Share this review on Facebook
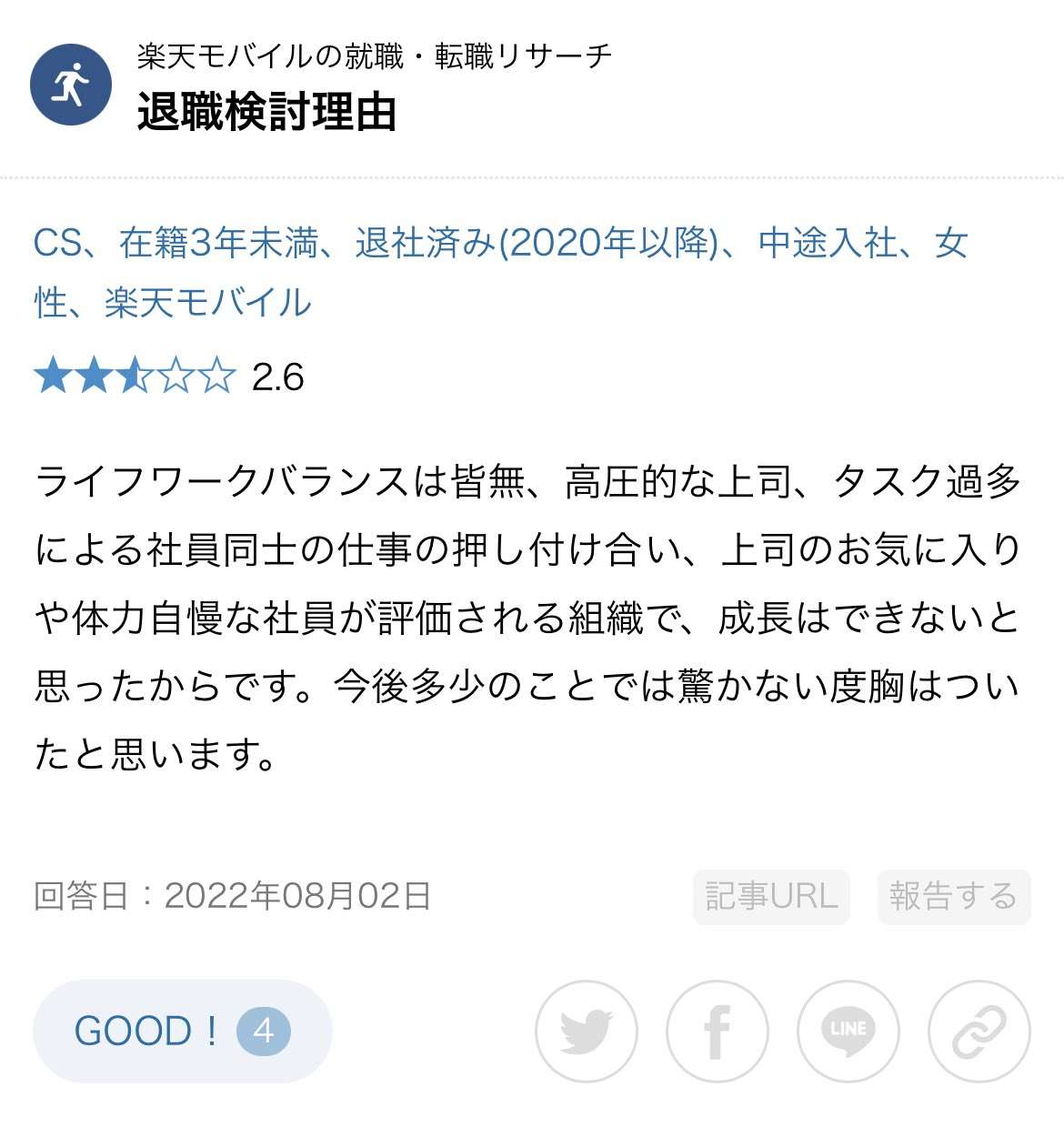The height and width of the screenshot is (1137, 1064). pos(718,1031)
